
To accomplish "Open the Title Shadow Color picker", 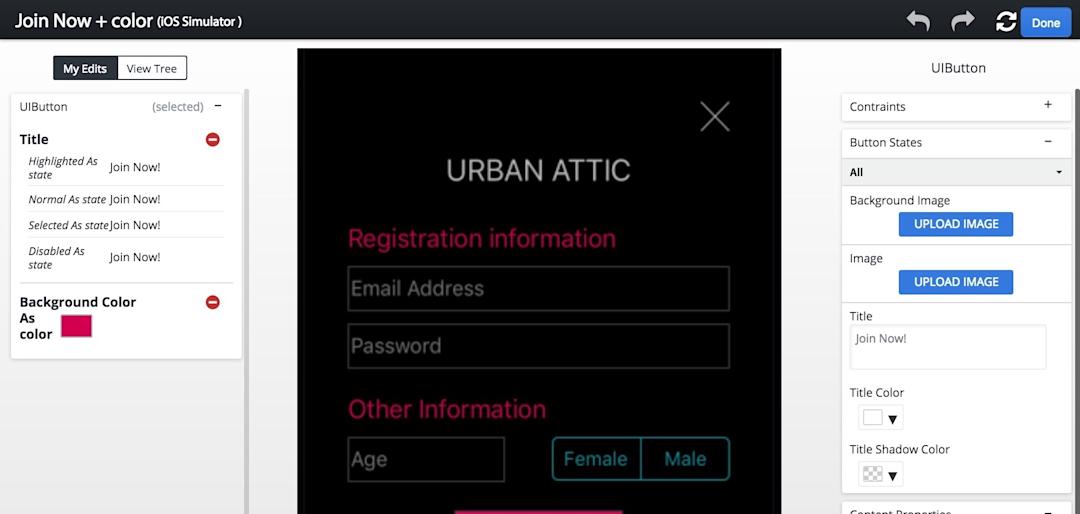I will [880, 474].
